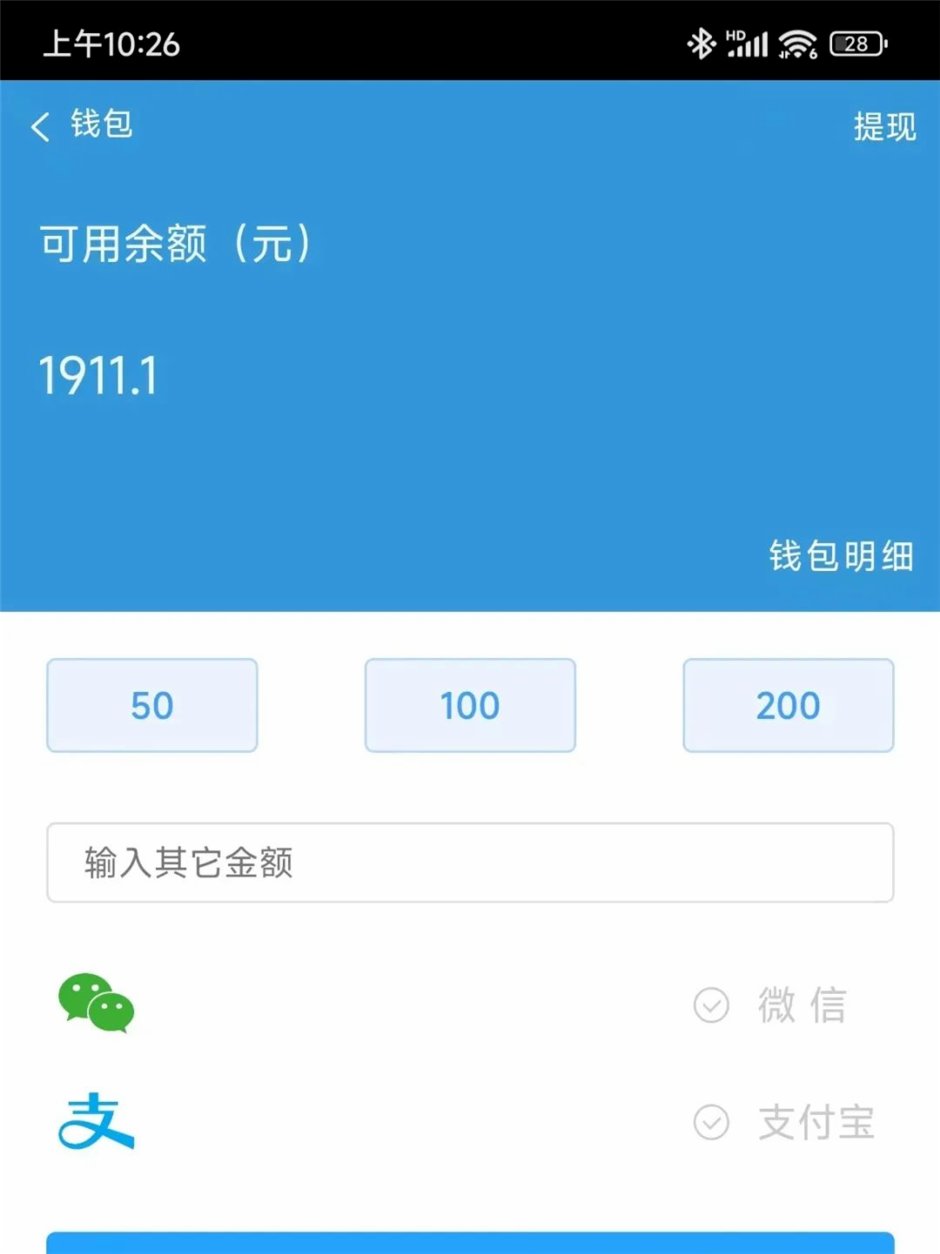
Task: Tap the Wi-Fi icon in status bar
Action: [797, 43]
